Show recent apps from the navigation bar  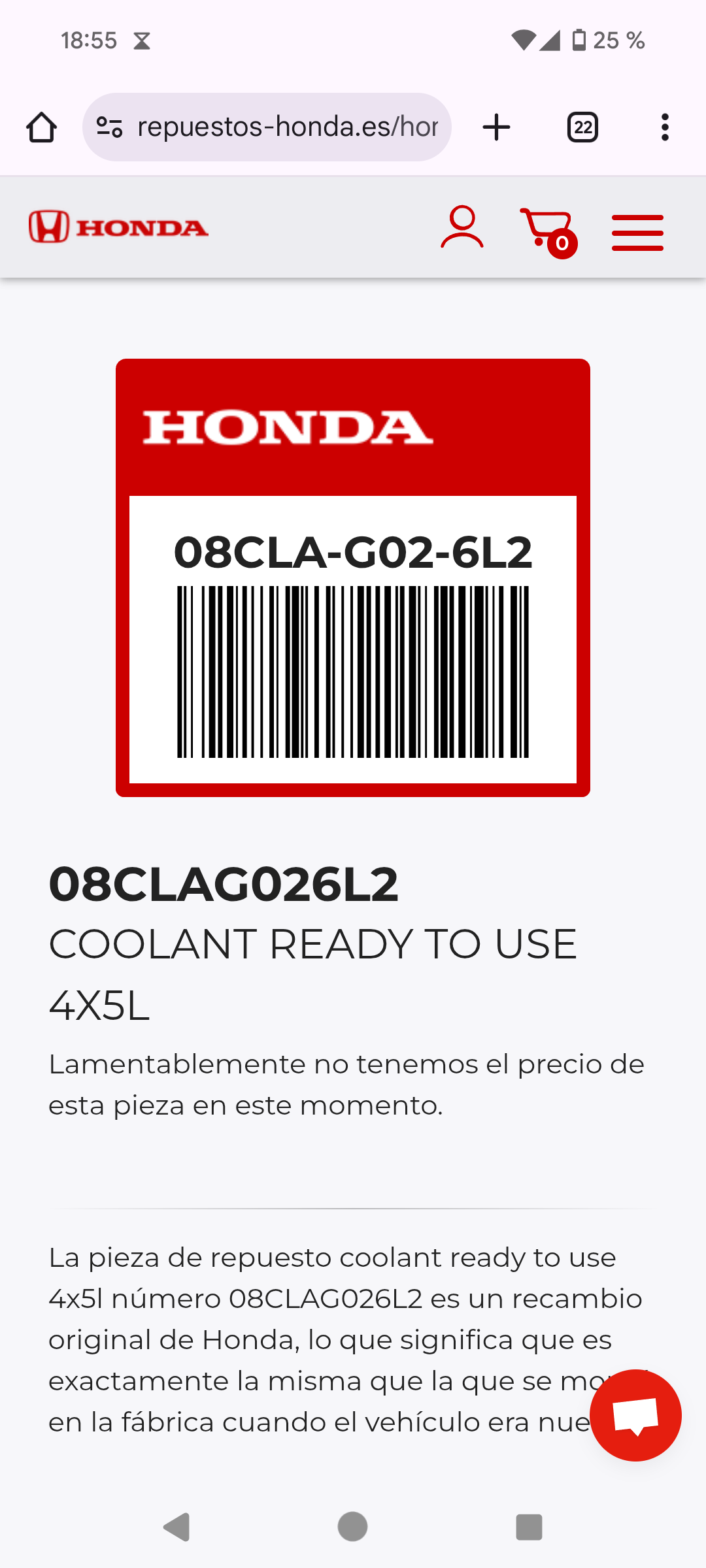point(529,1527)
